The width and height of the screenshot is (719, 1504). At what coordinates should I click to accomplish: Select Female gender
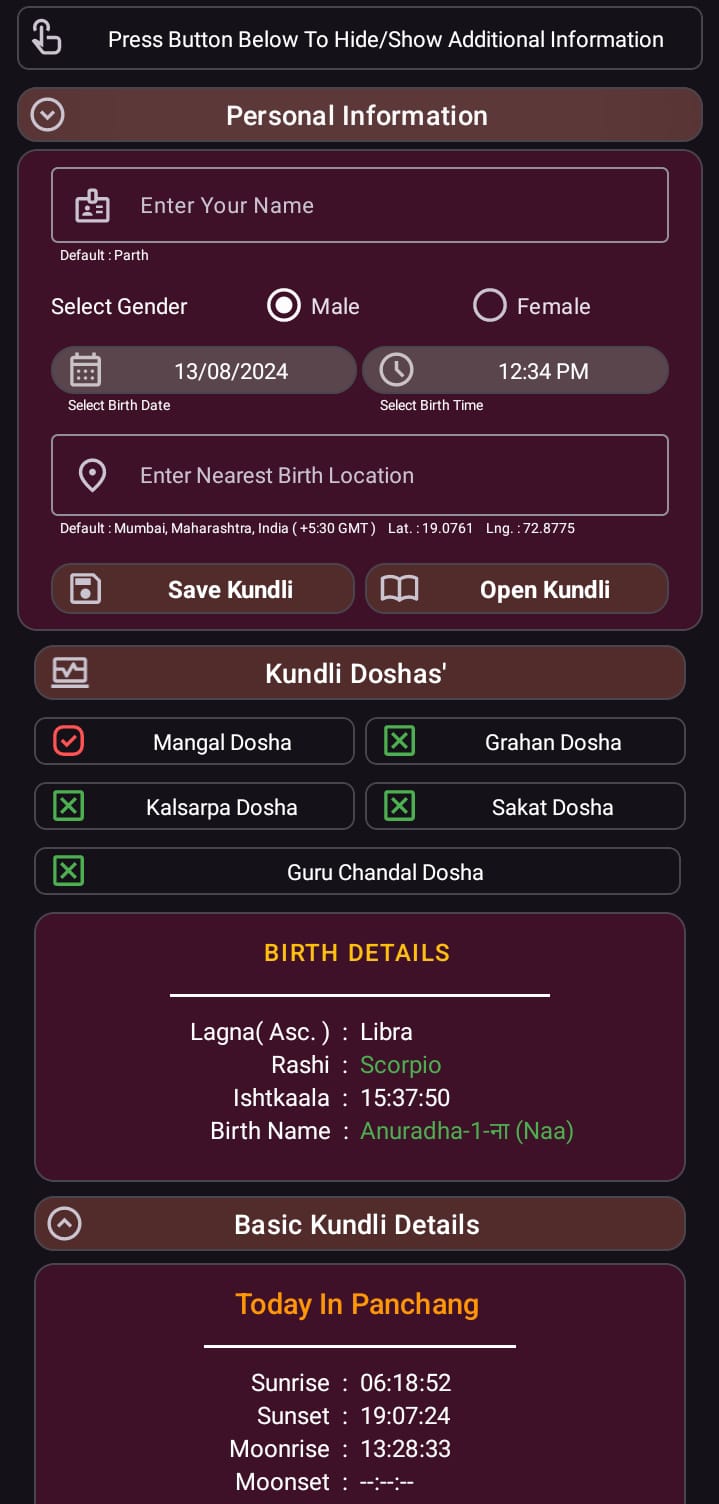(531, 306)
